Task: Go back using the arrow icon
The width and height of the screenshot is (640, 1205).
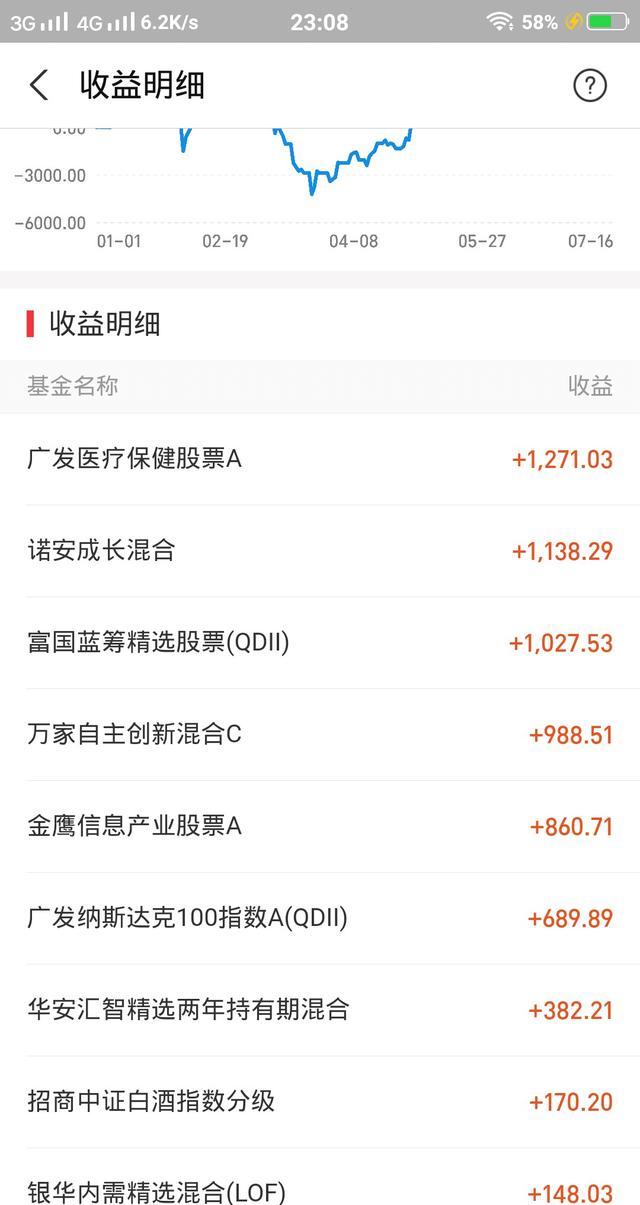Action: [39, 85]
